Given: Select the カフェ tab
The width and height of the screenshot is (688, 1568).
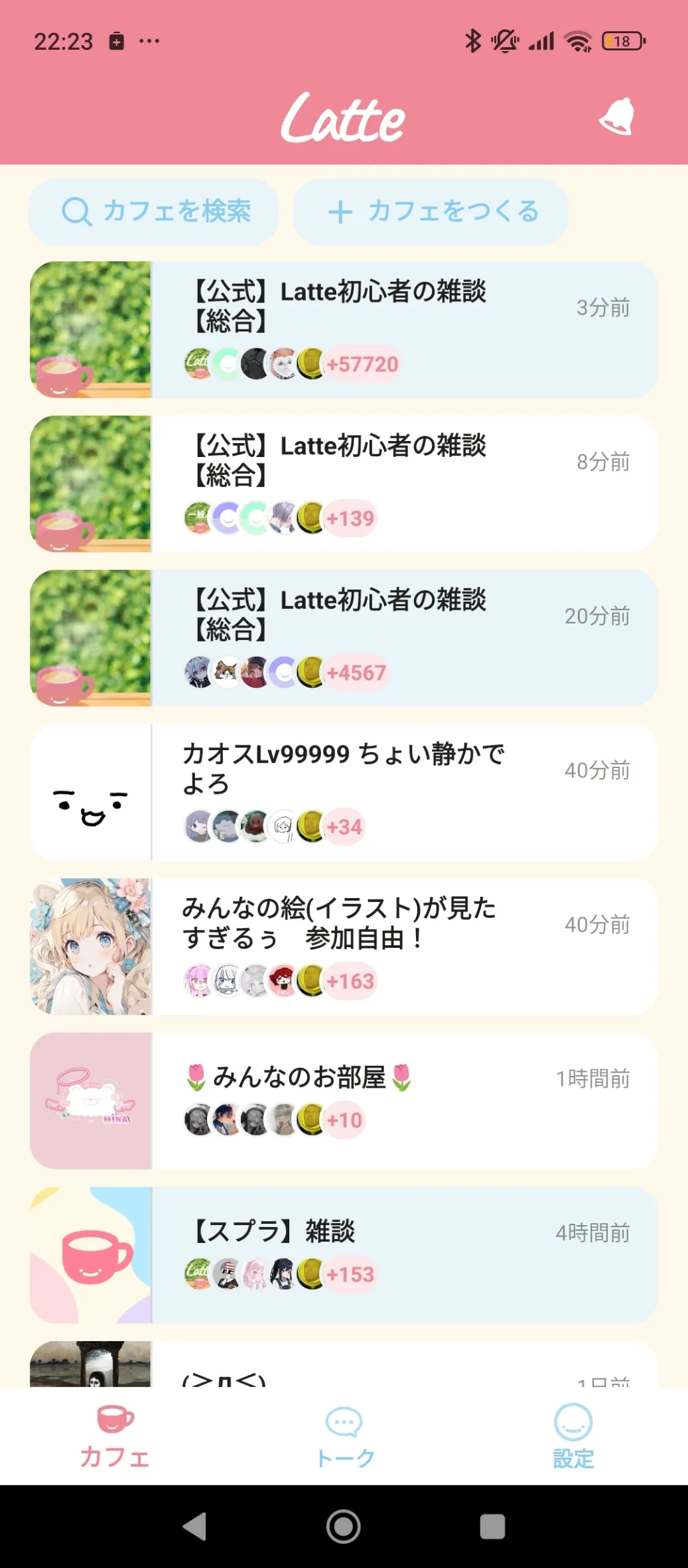Looking at the screenshot, I should coord(115,1437).
